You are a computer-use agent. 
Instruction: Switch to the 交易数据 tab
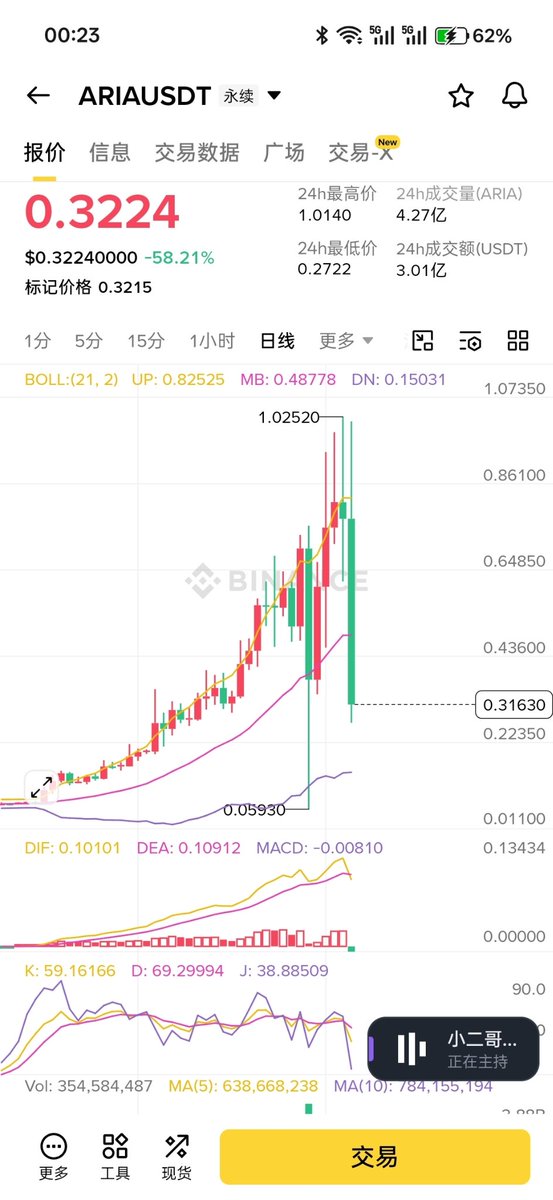[x=197, y=152]
